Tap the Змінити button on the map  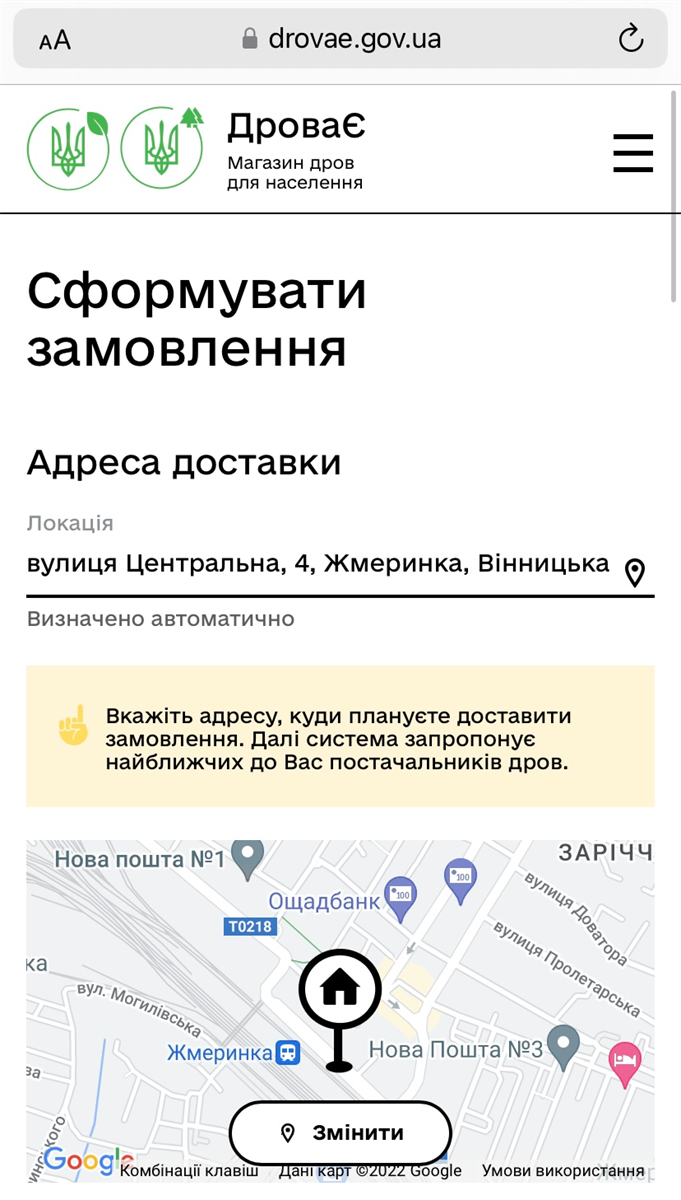pyautogui.click(x=341, y=1133)
